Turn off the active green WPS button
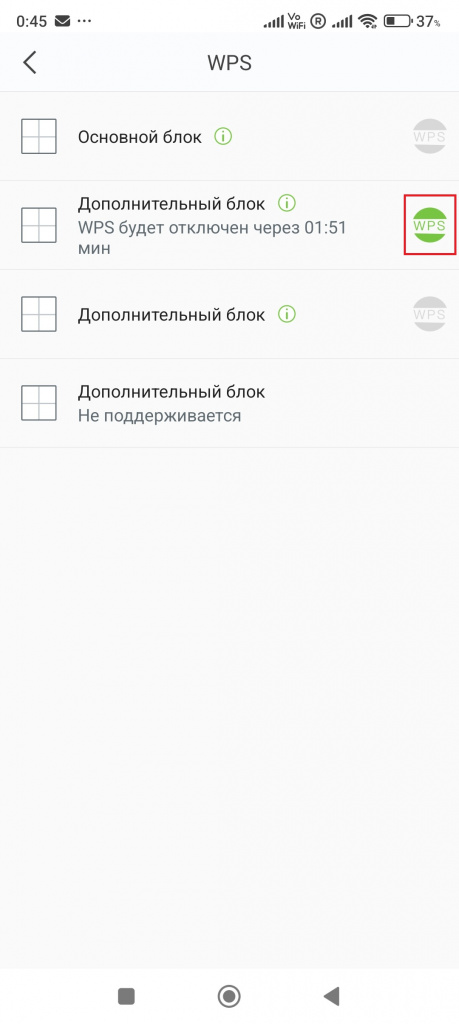This screenshot has width=459, height=1024. coord(430,225)
